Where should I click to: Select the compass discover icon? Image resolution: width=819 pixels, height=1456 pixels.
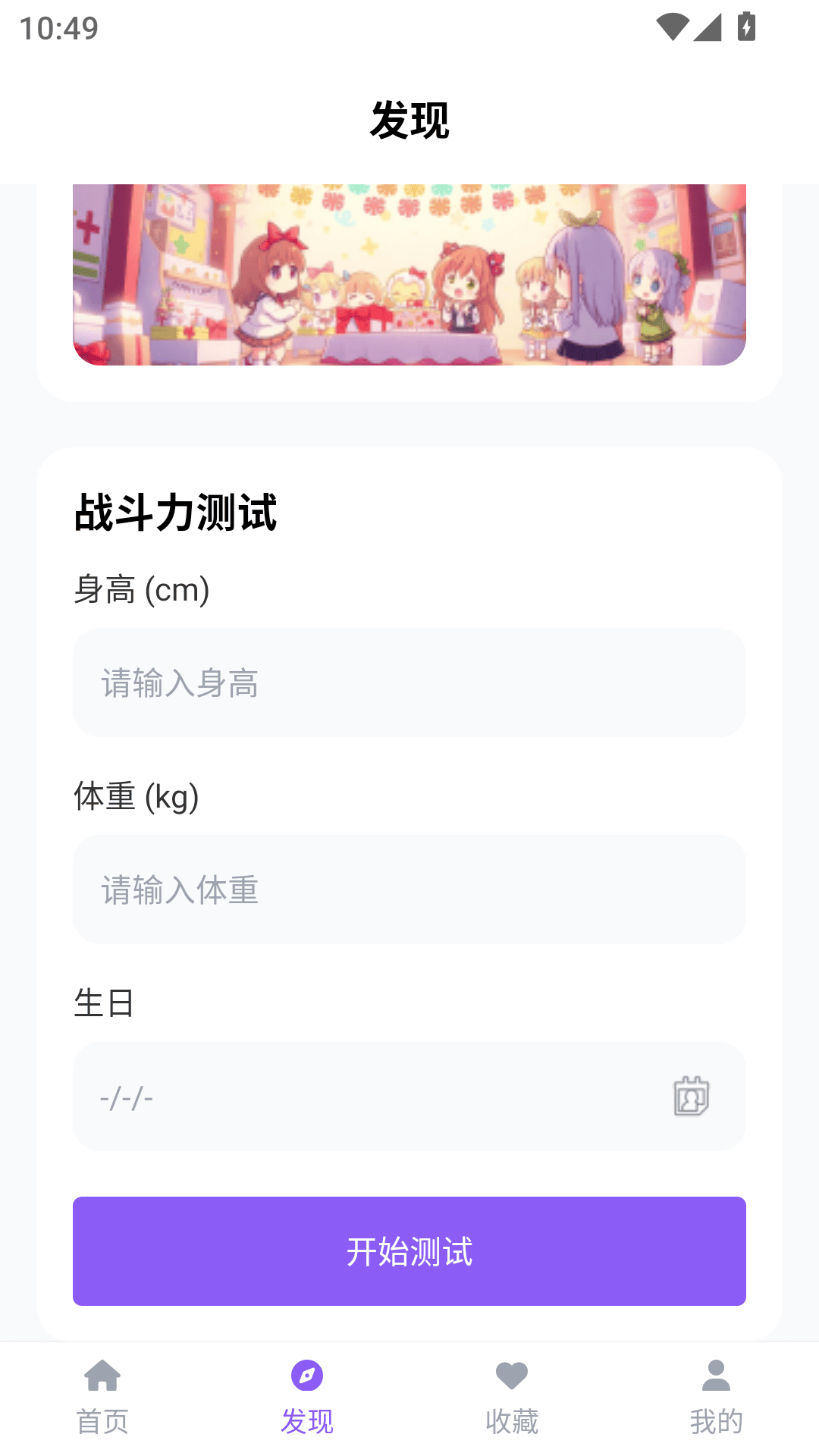click(x=307, y=1376)
